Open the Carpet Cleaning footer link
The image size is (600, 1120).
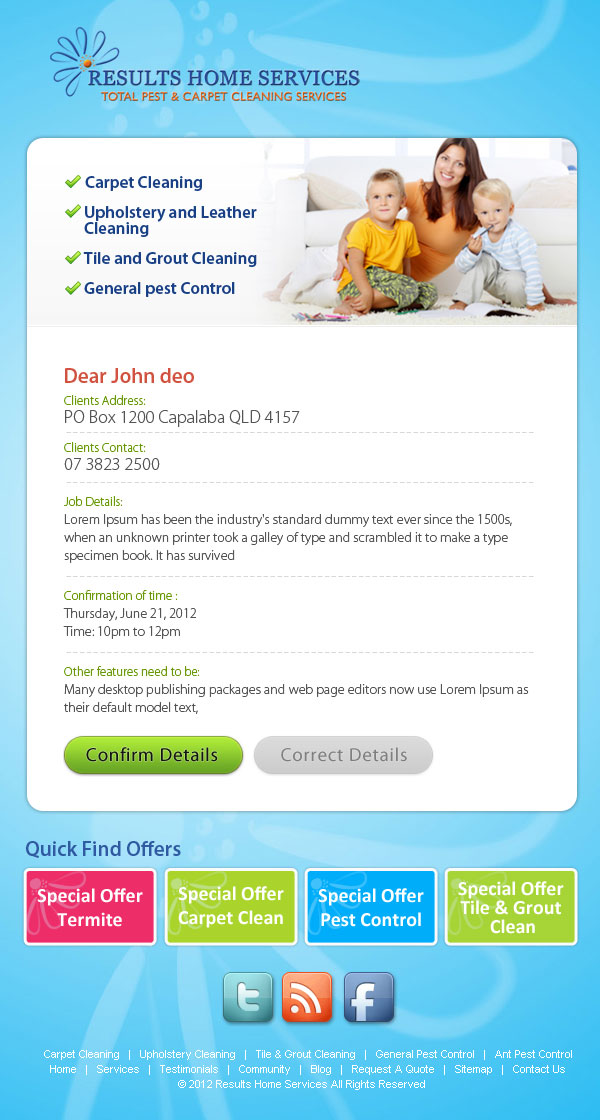pos(81,1054)
